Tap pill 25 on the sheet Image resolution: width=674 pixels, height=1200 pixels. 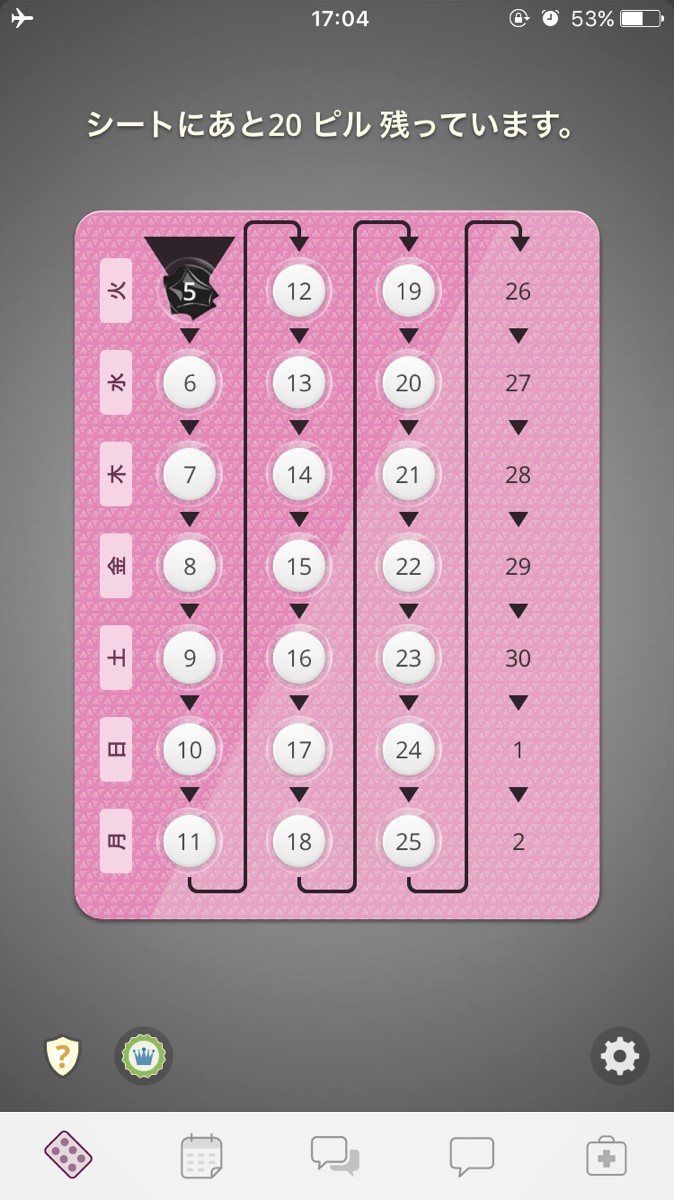(408, 842)
